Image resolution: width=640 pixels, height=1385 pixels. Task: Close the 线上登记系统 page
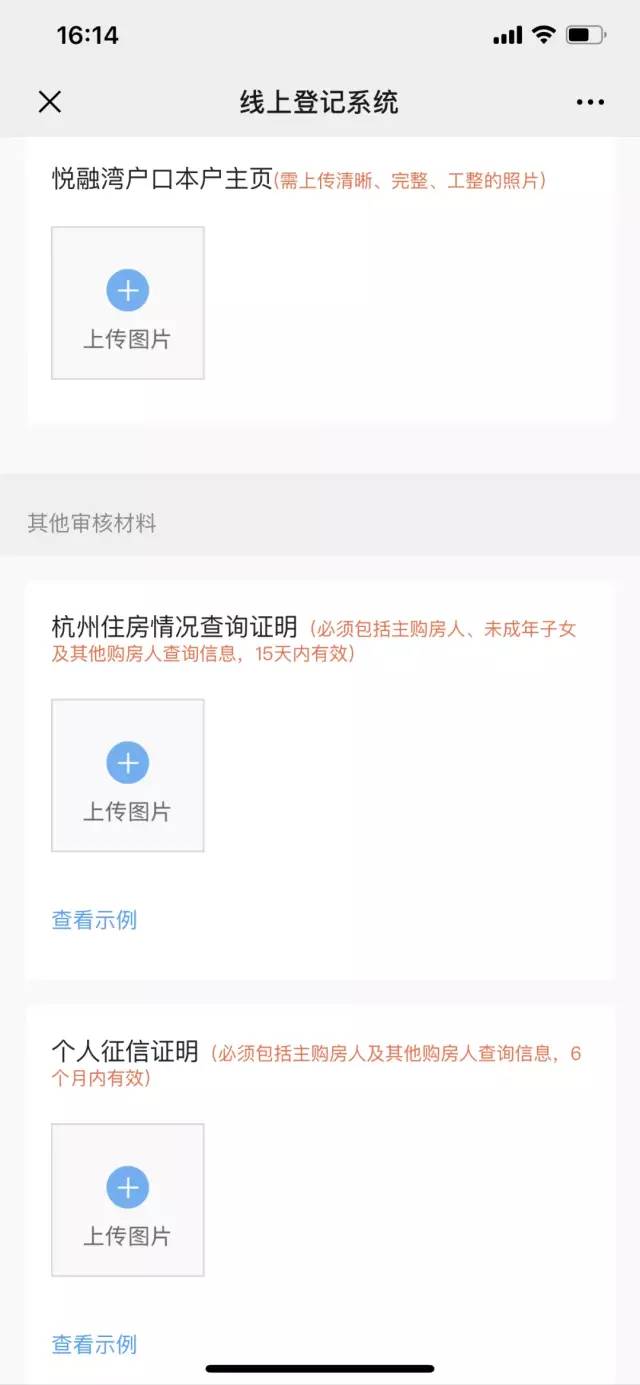pyautogui.click(x=49, y=102)
